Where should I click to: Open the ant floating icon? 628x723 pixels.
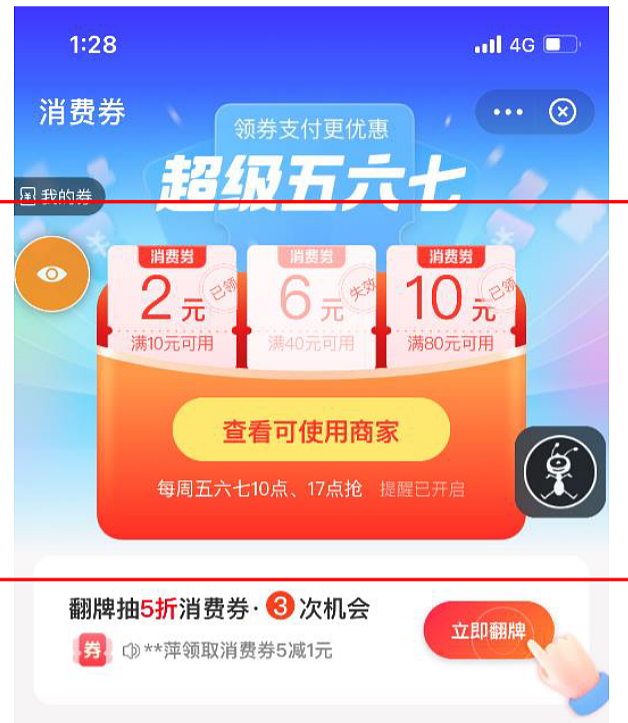coord(559,472)
